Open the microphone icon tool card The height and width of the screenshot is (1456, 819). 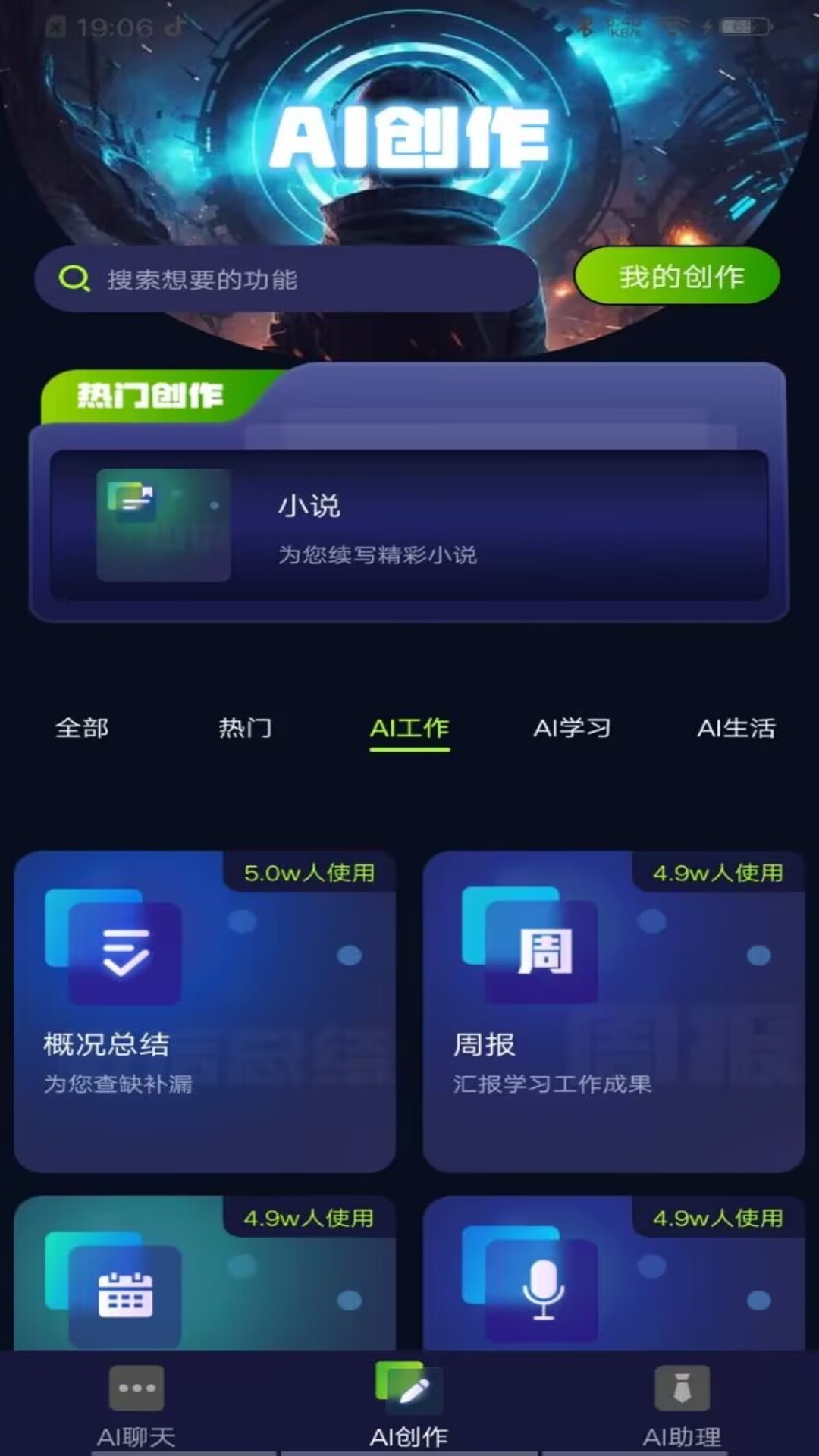(x=613, y=1274)
